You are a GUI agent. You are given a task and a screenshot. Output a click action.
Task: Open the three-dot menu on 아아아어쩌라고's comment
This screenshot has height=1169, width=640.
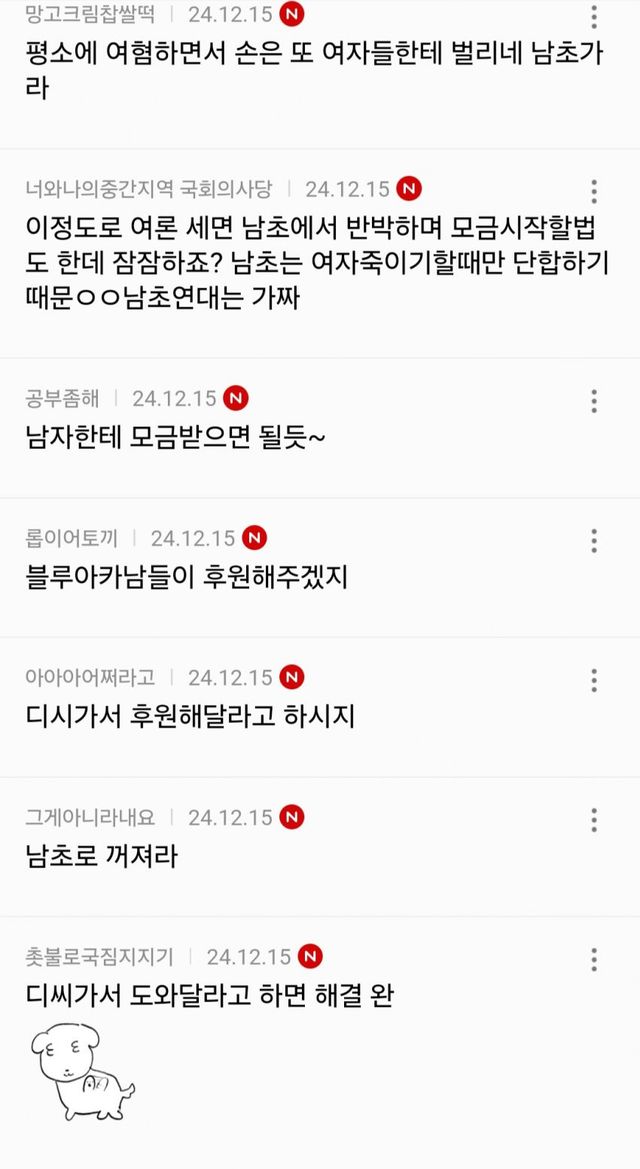click(594, 681)
